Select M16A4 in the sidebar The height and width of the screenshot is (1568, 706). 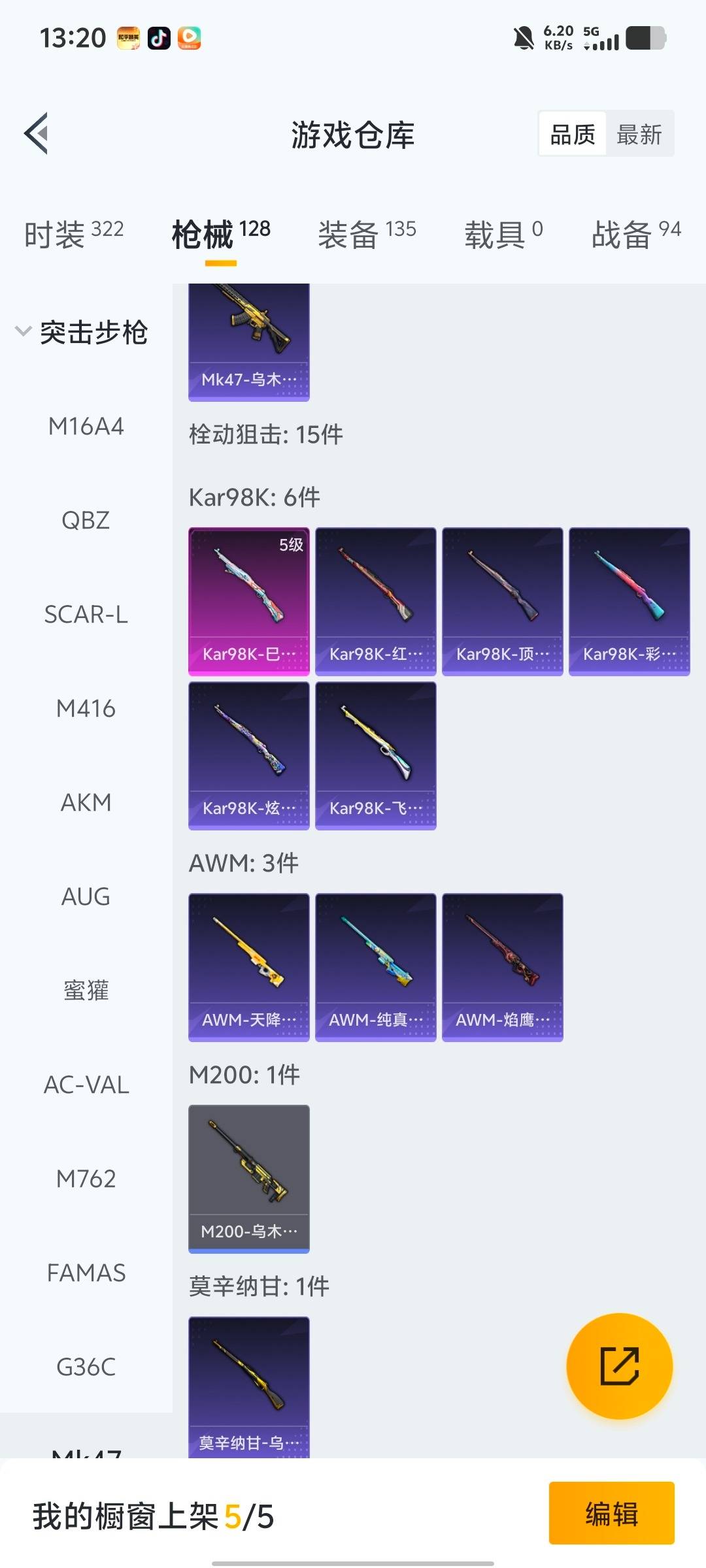[86, 427]
